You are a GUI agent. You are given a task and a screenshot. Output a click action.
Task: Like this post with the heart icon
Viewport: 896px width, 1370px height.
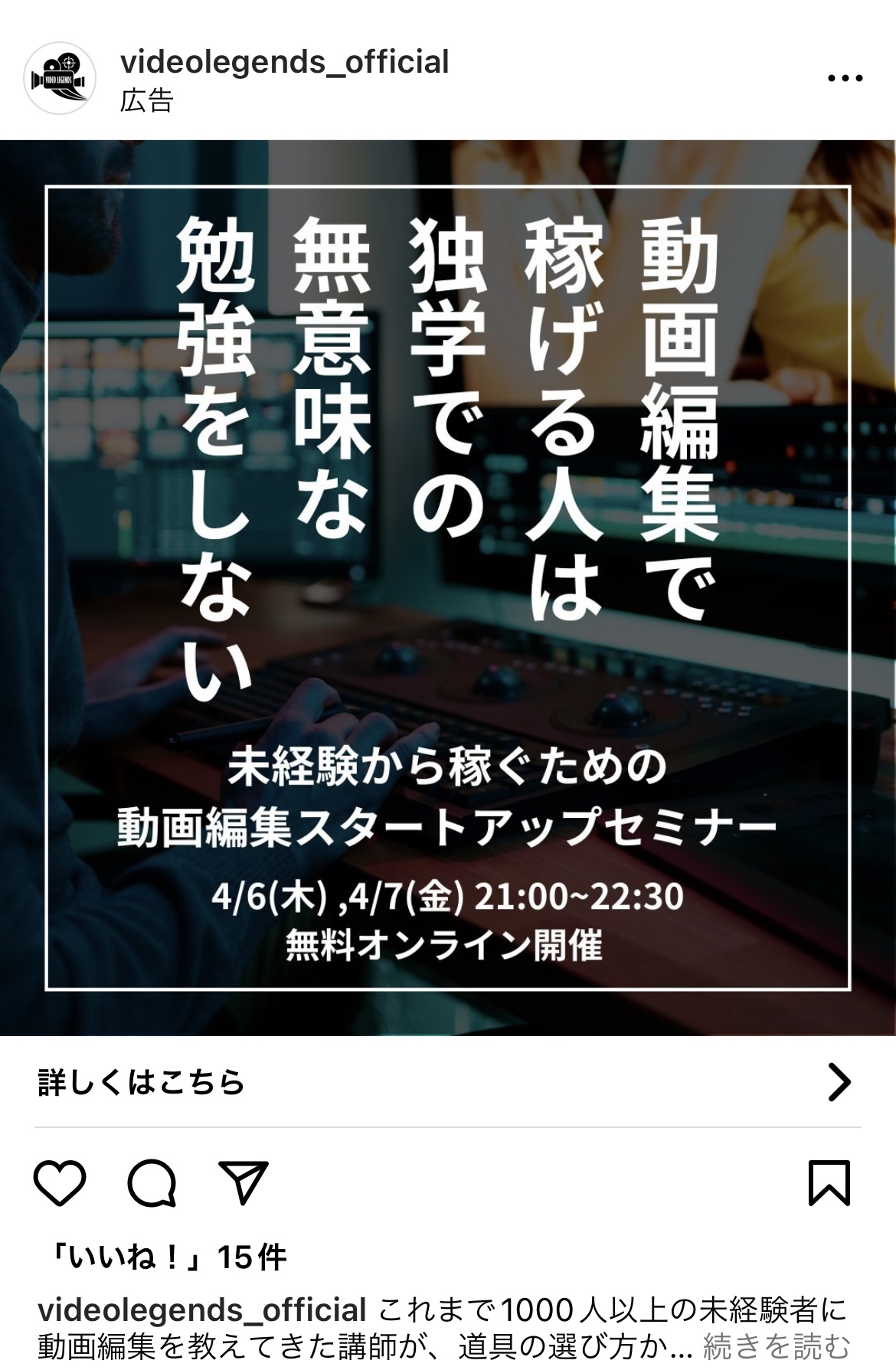pyautogui.click(x=60, y=1183)
